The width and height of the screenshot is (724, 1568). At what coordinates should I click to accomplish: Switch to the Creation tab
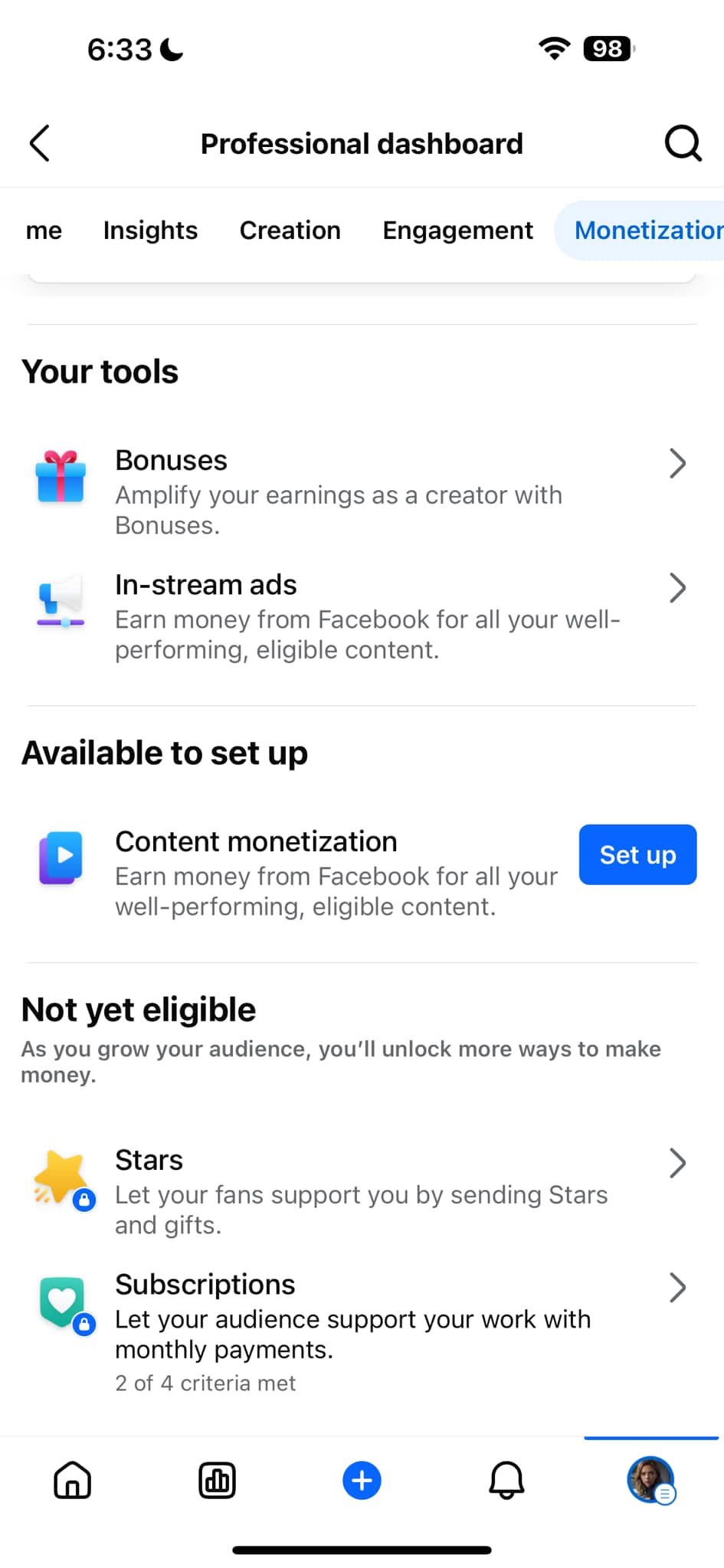tap(290, 230)
